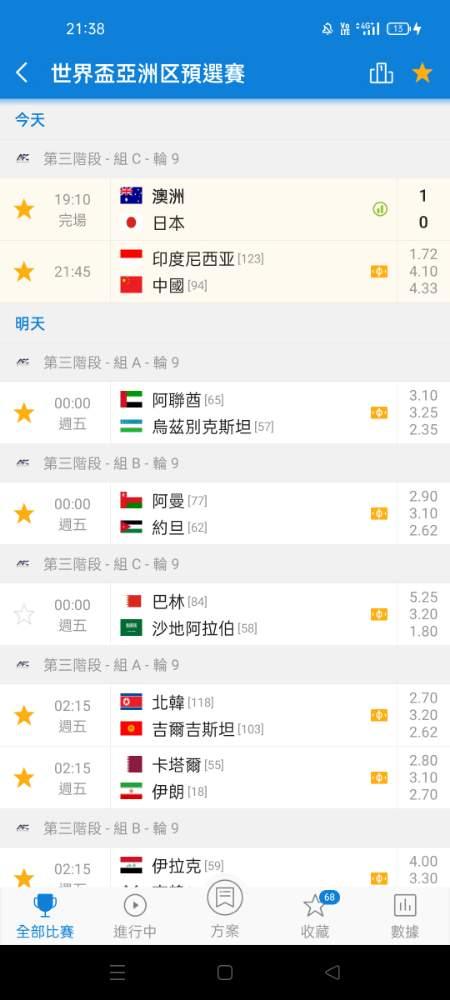This screenshot has height=1000, width=450.
Task: Select the 全部比賽 tab
Action: (x=45, y=916)
